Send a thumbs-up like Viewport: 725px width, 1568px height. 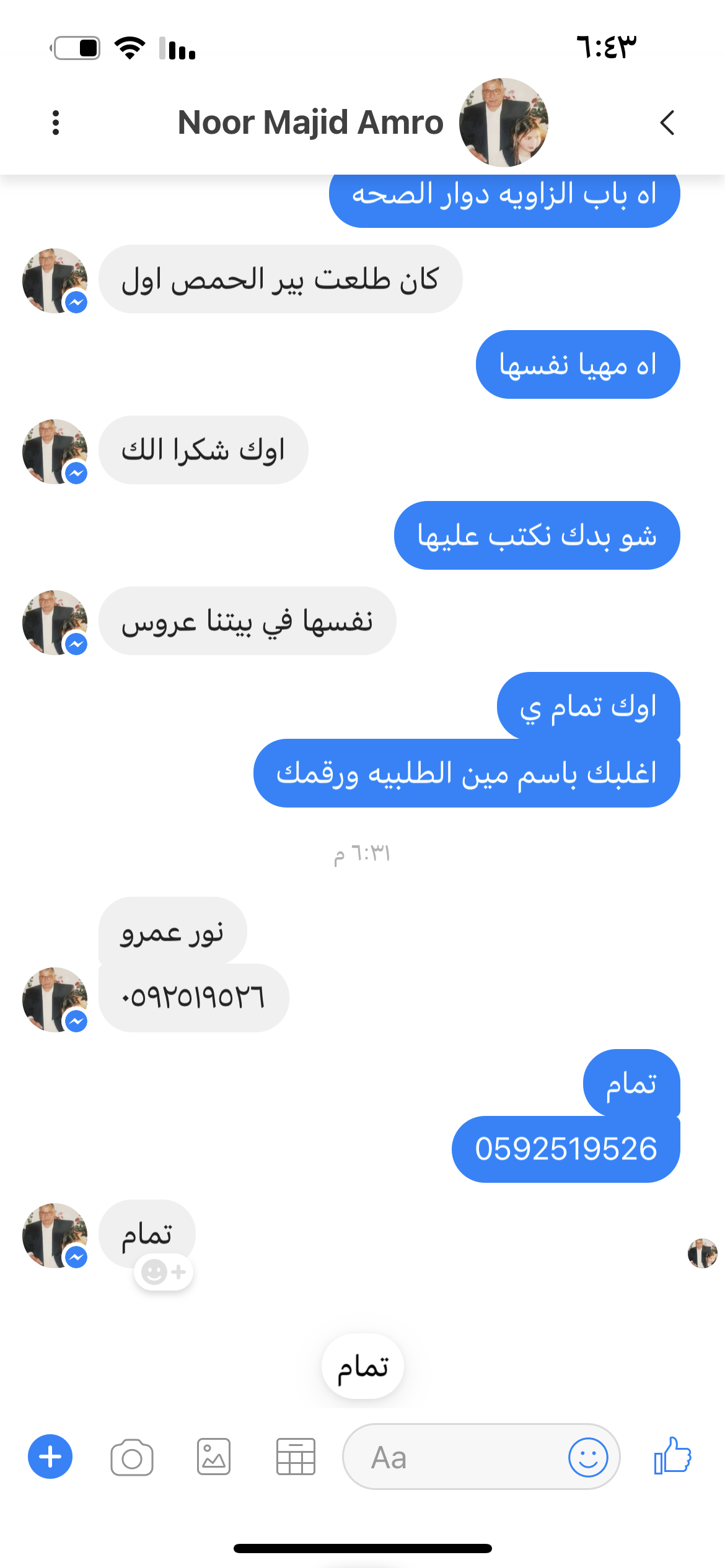click(x=673, y=1455)
